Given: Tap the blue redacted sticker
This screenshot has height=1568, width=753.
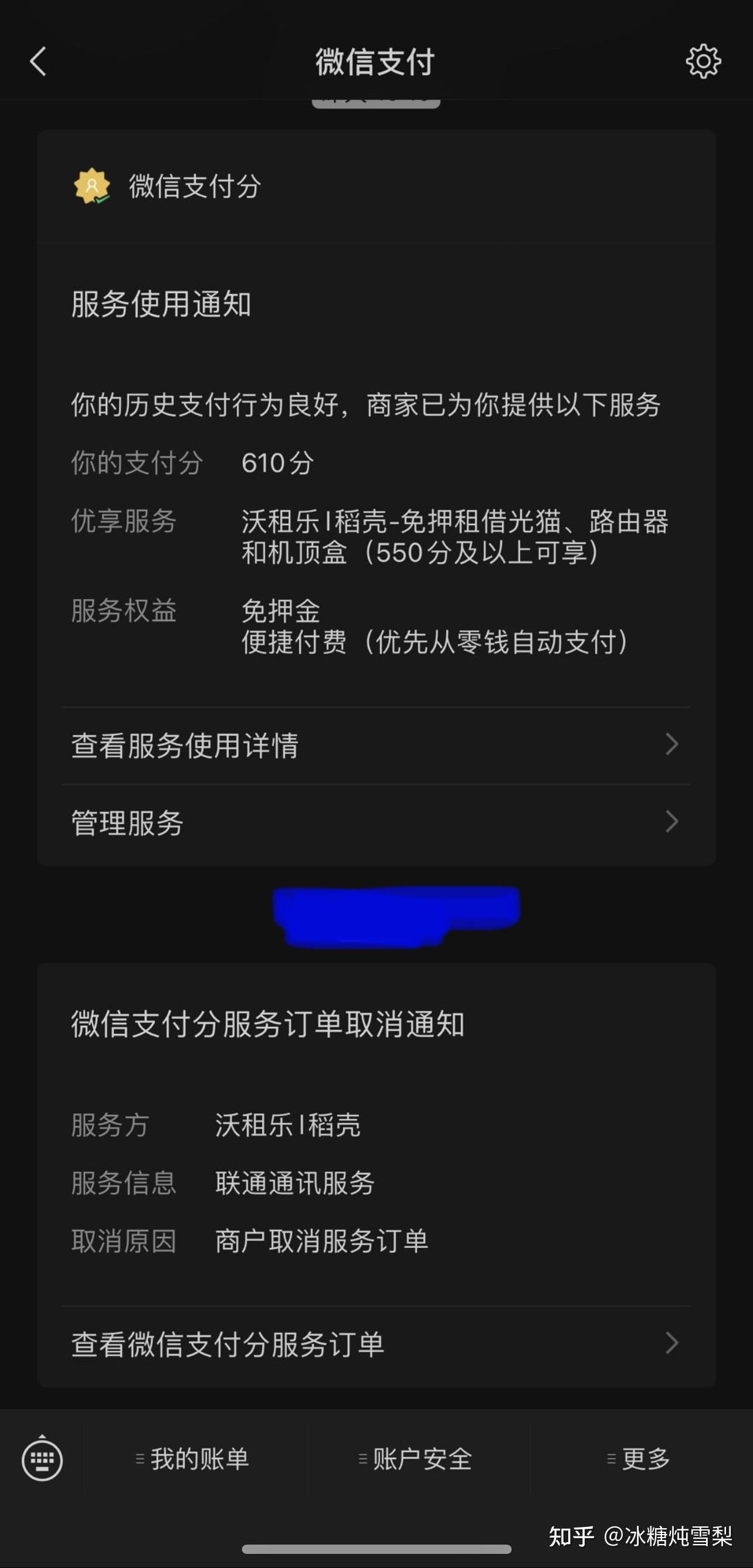Looking at the screenshot, I should pos(396,916).
